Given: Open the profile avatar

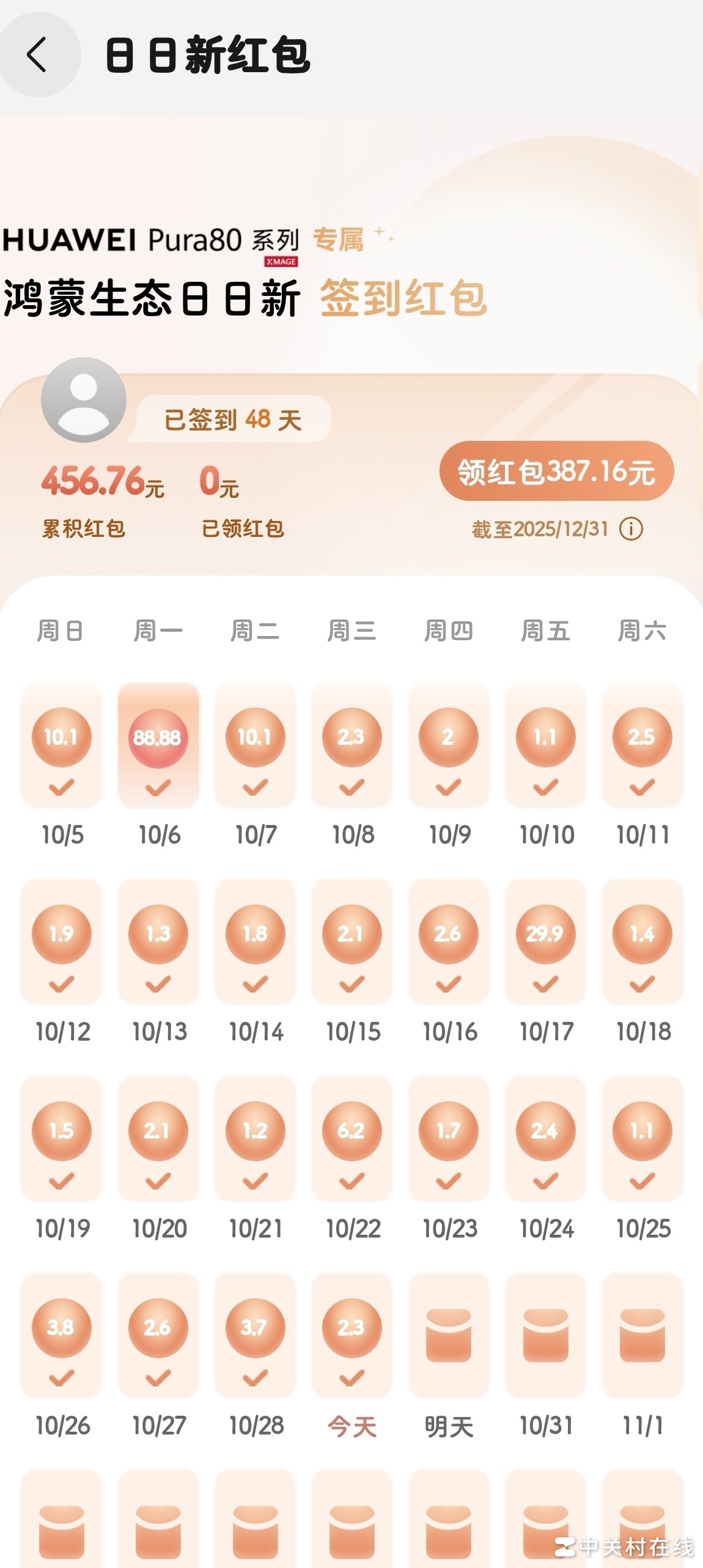Looking at the screenshot, I should 84,400.
